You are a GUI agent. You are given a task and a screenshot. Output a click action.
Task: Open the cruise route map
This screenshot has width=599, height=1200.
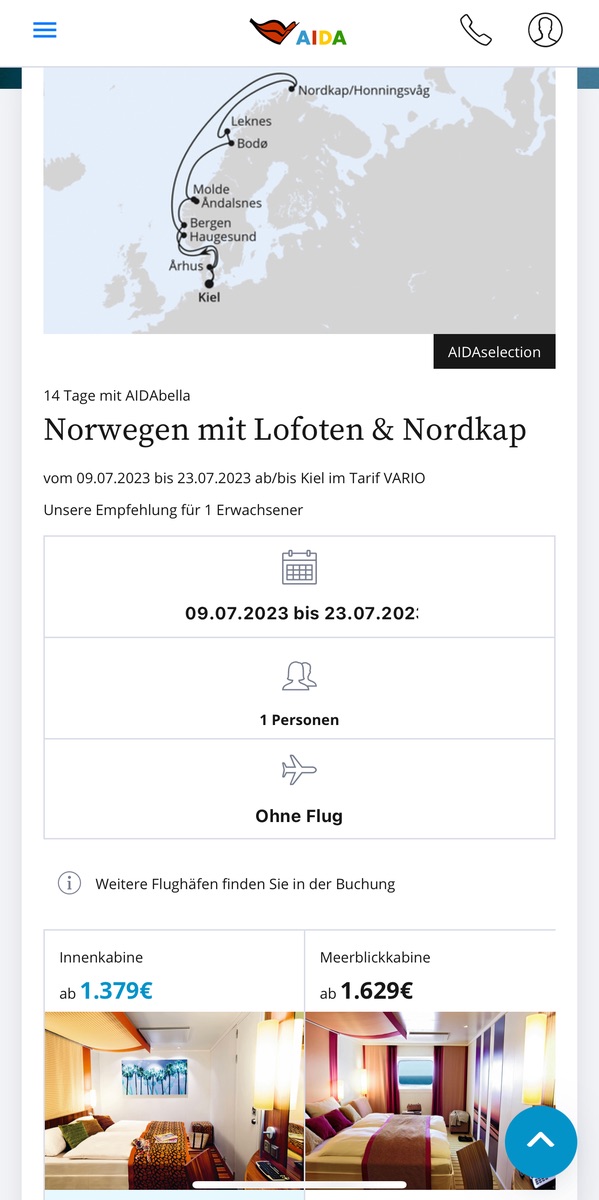299,201
